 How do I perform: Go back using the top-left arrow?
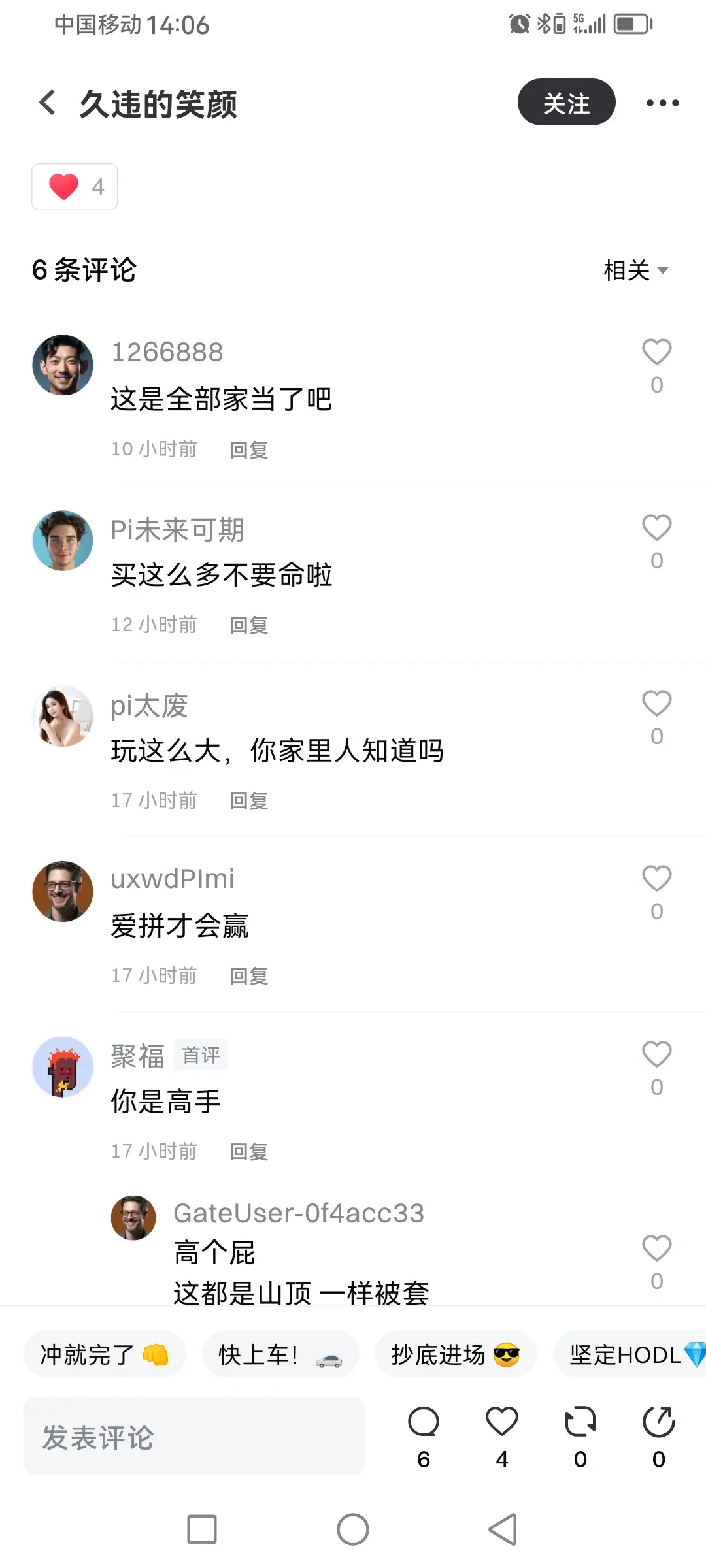coord(47,103)
